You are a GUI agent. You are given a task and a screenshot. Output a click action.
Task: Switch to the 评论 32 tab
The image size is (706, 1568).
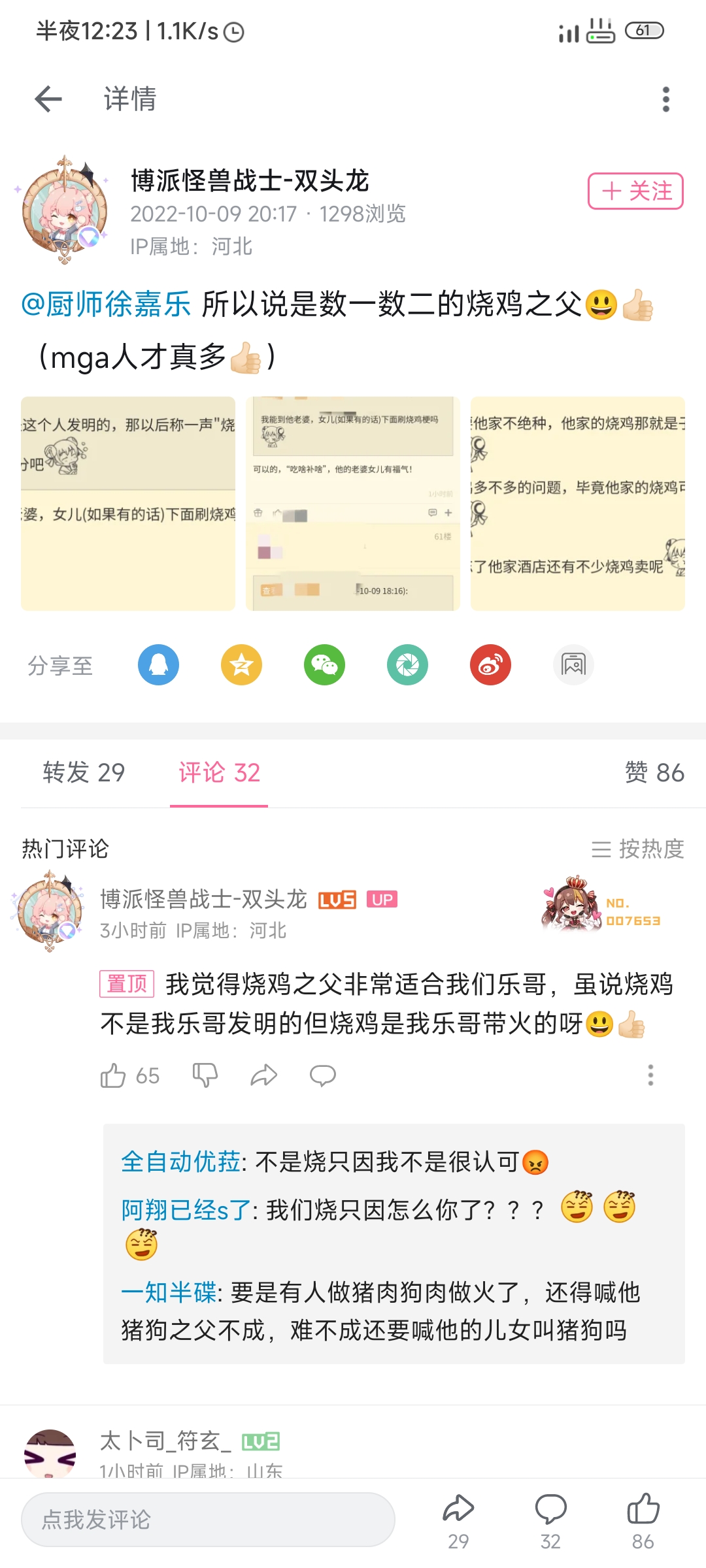pos(219,773)
